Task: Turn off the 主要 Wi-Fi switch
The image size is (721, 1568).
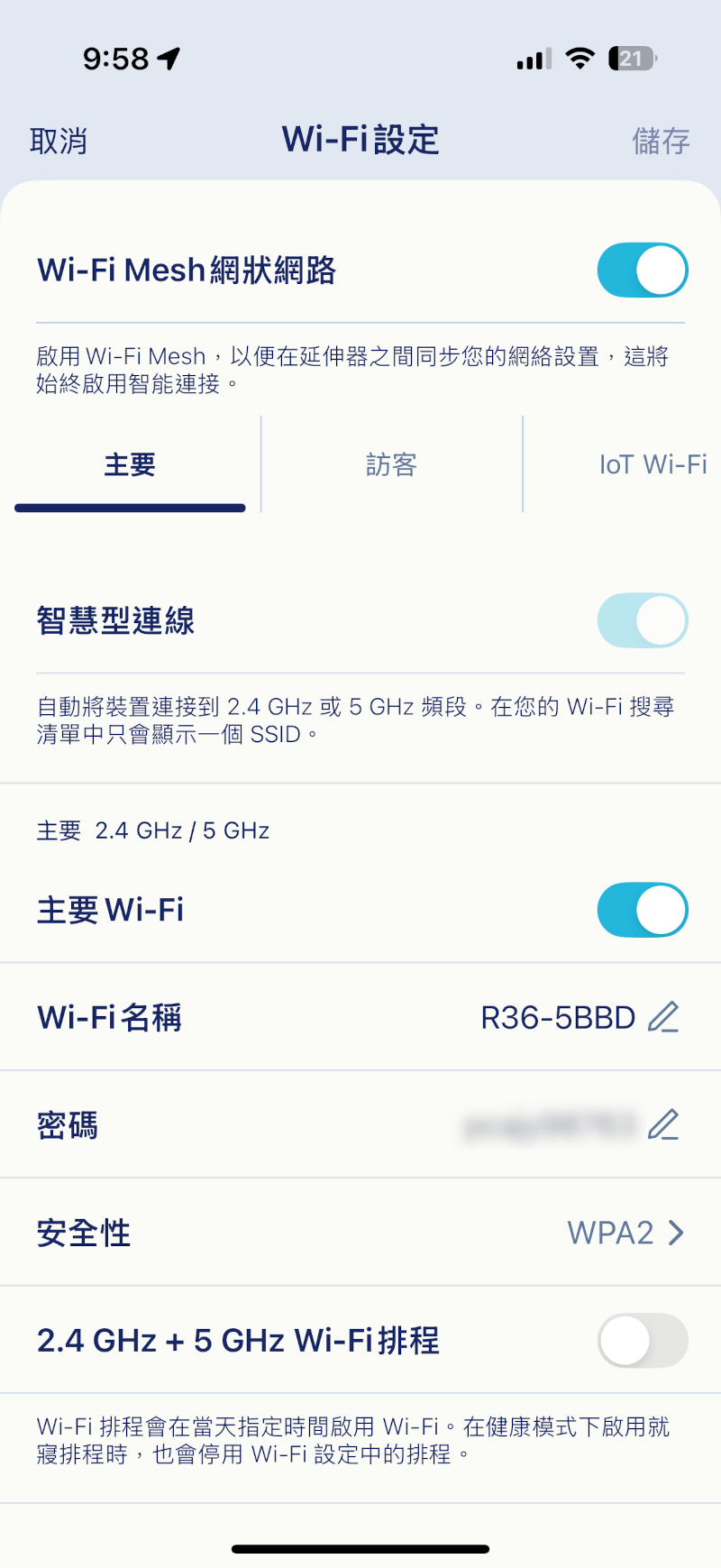Action: click(x=642, y=910)
